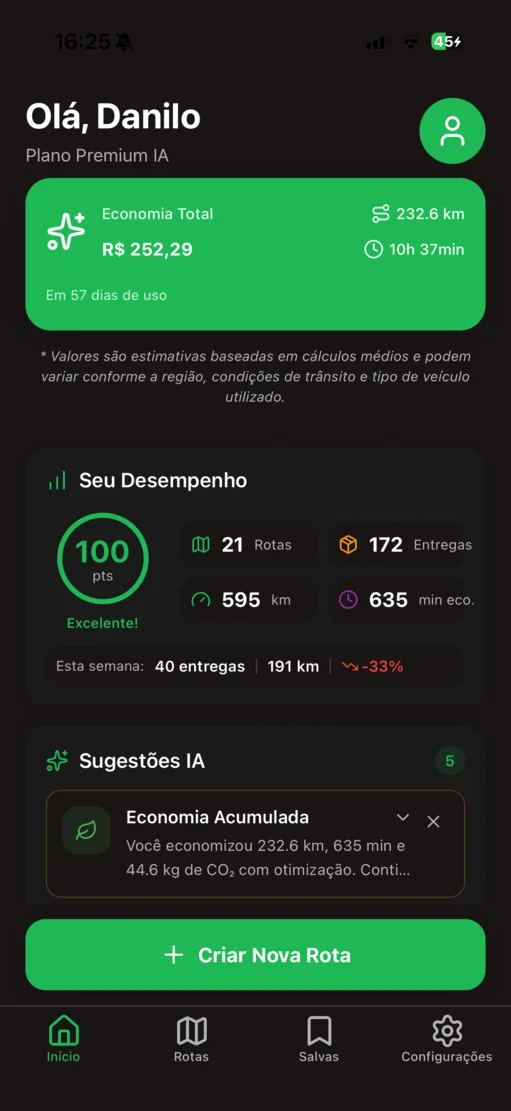The image size is (511, 1111).
Task: Open the Configurações tab
Action: click(x=447, y=1039)
